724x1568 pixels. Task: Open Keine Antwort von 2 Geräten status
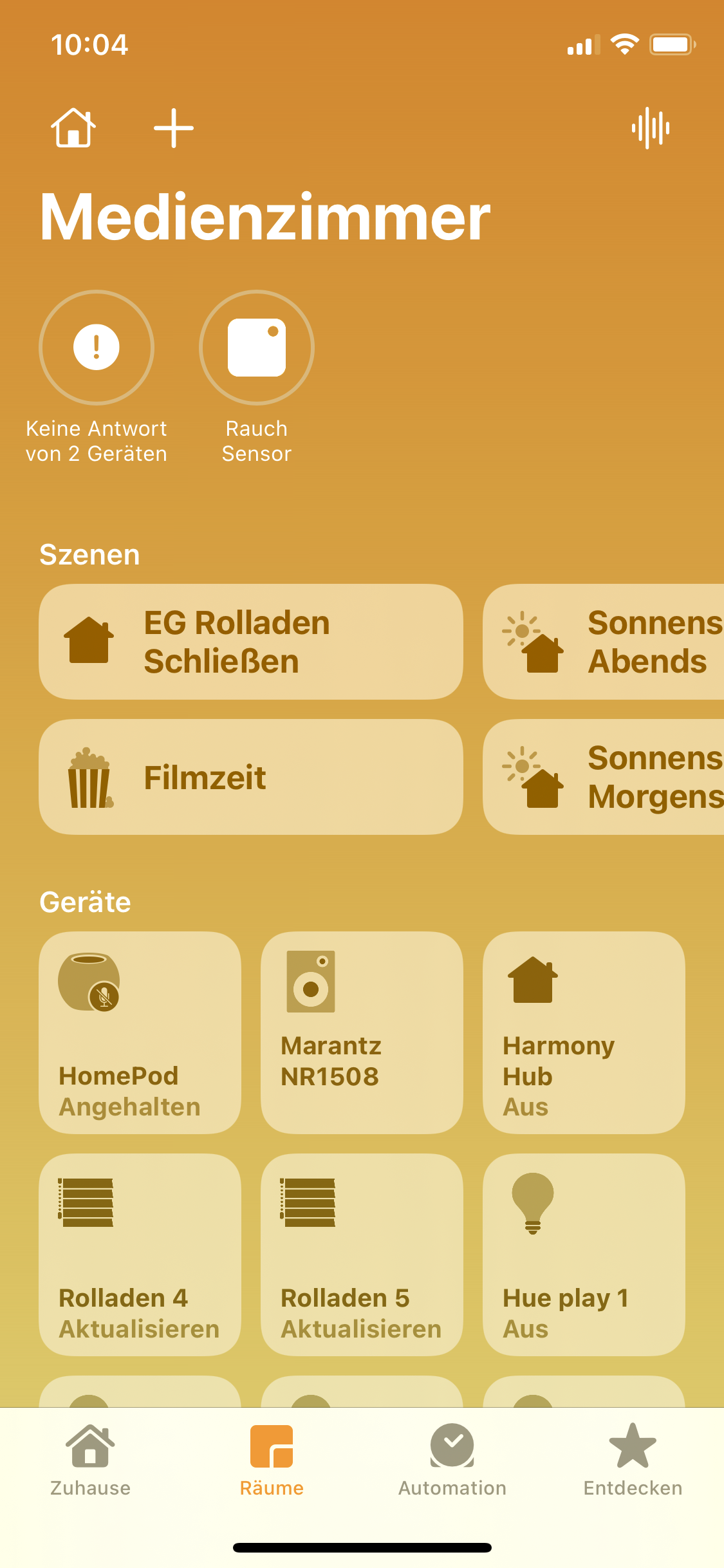click(97, 377)
